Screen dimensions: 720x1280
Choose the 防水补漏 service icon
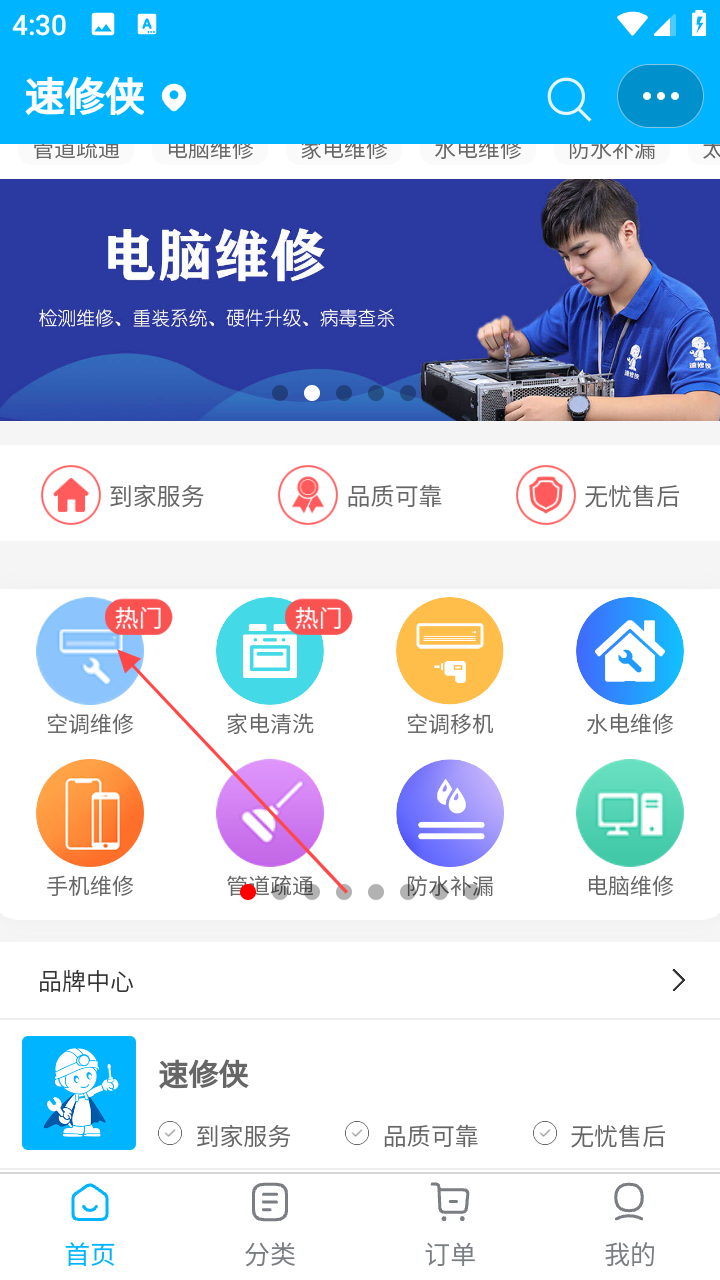[450, 814]
